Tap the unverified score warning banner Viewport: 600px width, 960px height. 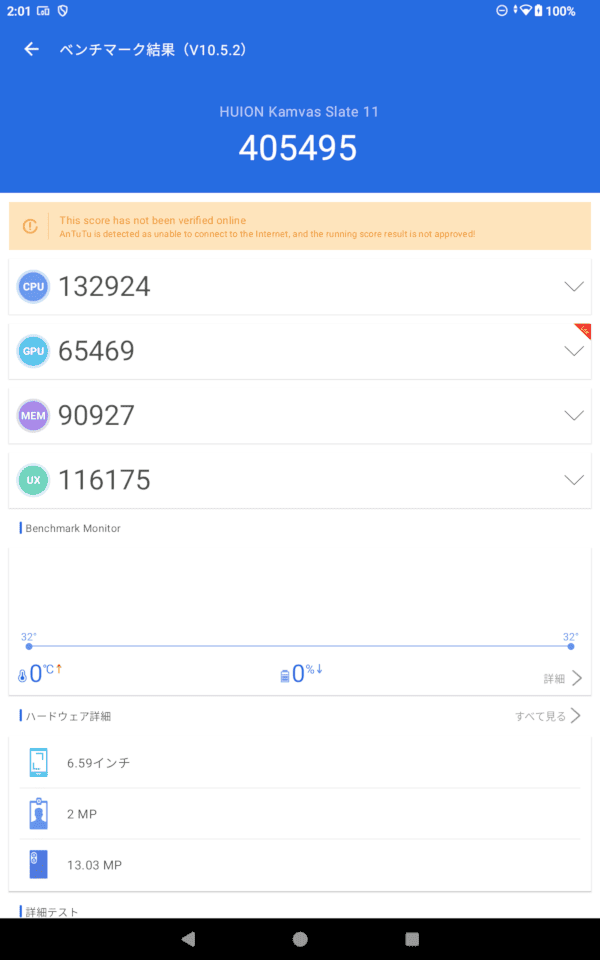[300, 226]
